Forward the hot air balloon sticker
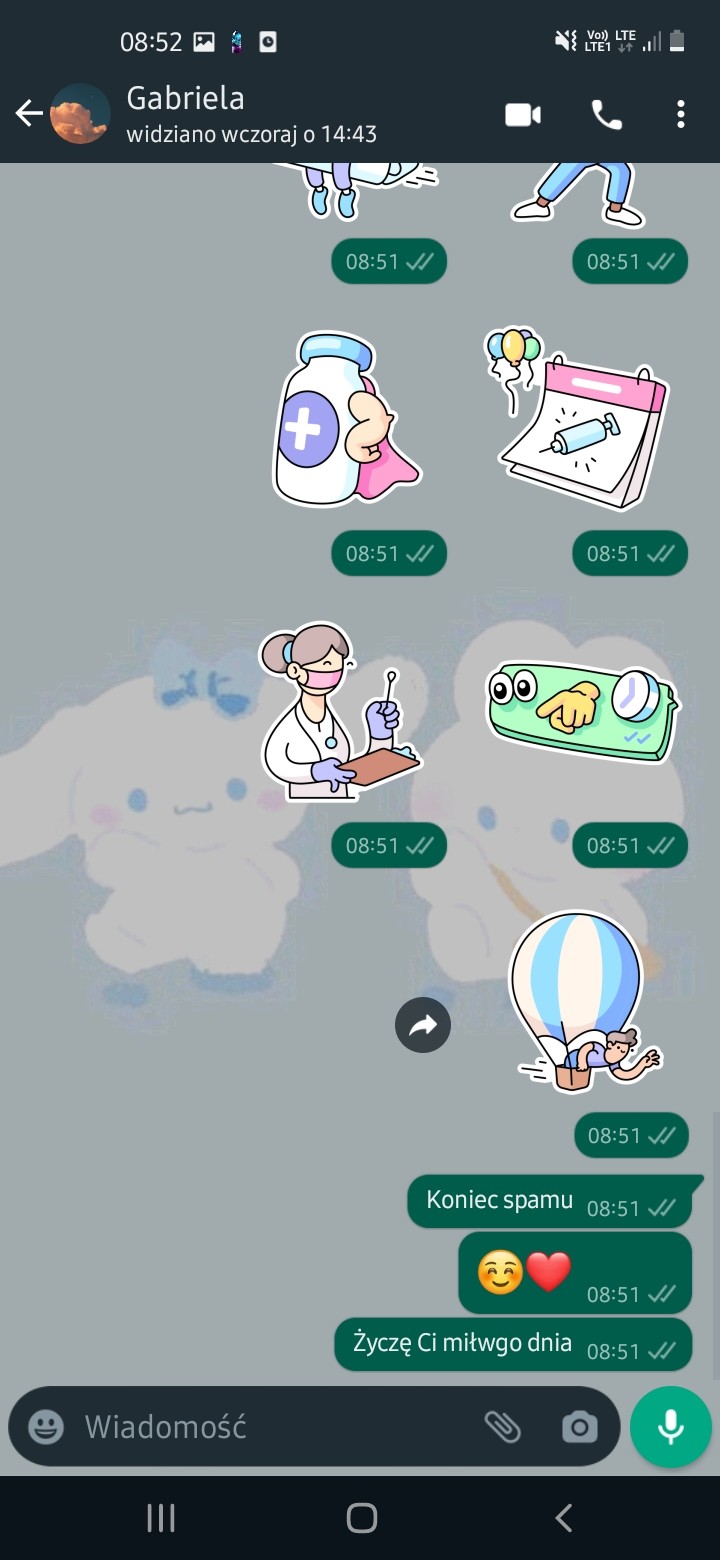 click(423, 1025)
